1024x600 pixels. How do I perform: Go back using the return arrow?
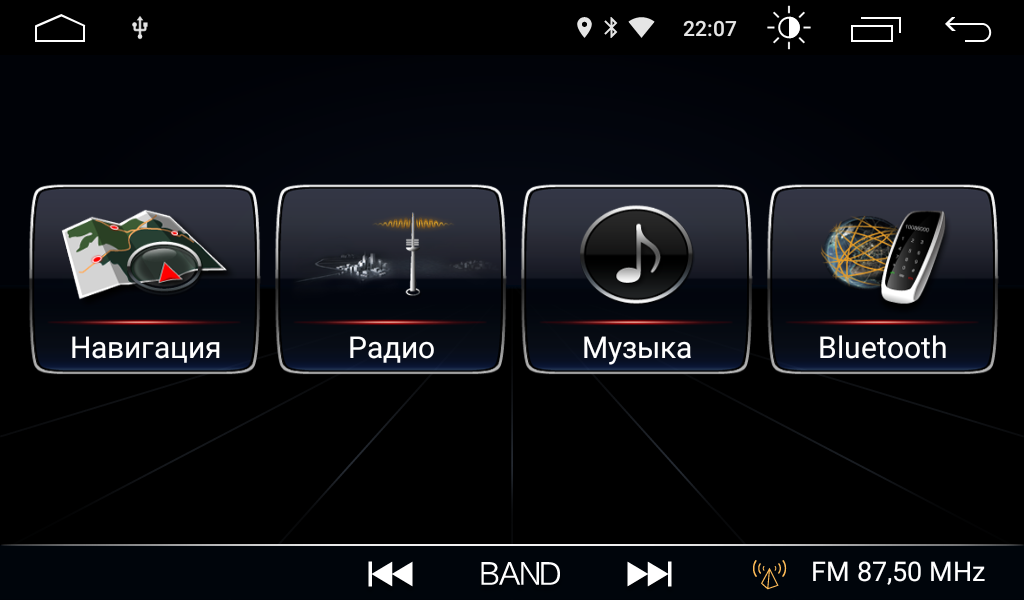tap(968, 29)
